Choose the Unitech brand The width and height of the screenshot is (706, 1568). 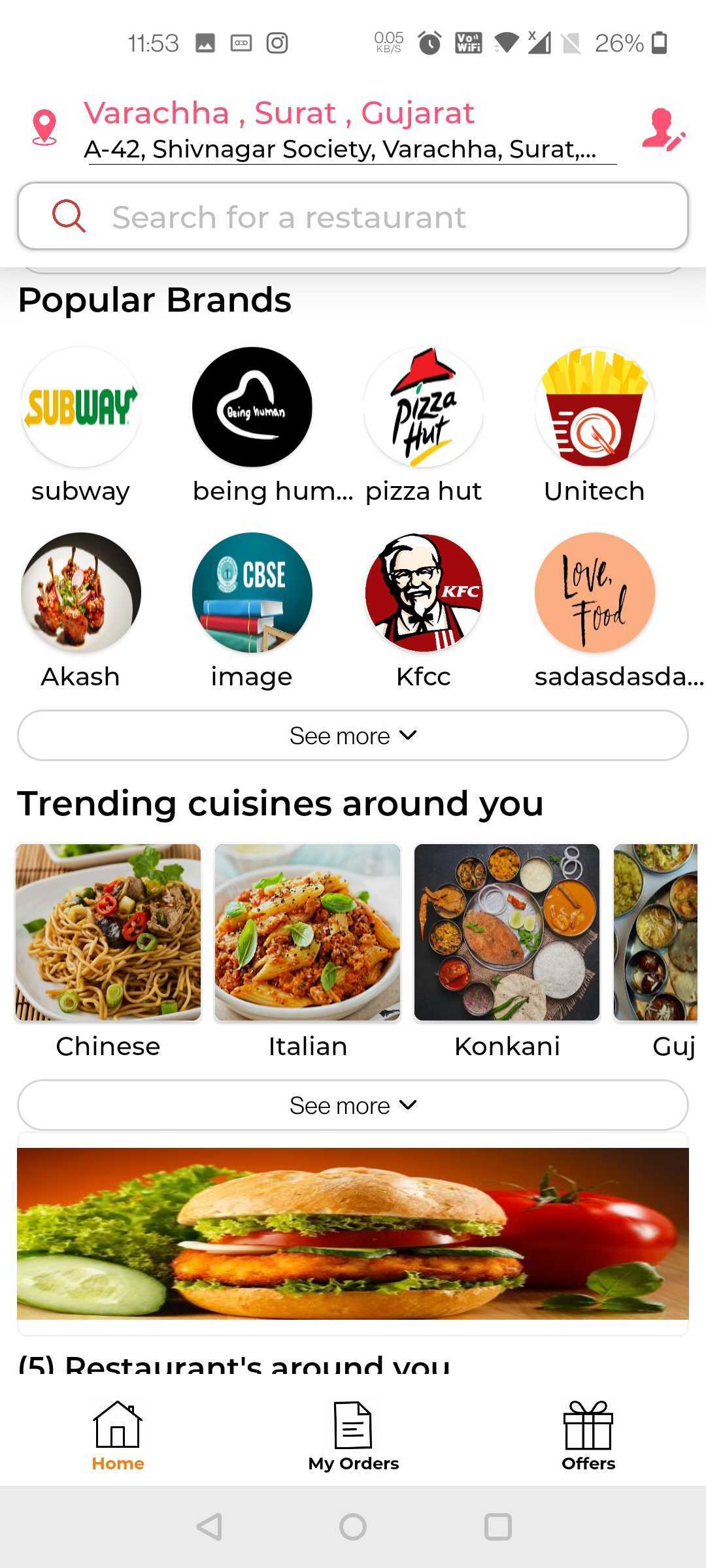pos(594,408)
